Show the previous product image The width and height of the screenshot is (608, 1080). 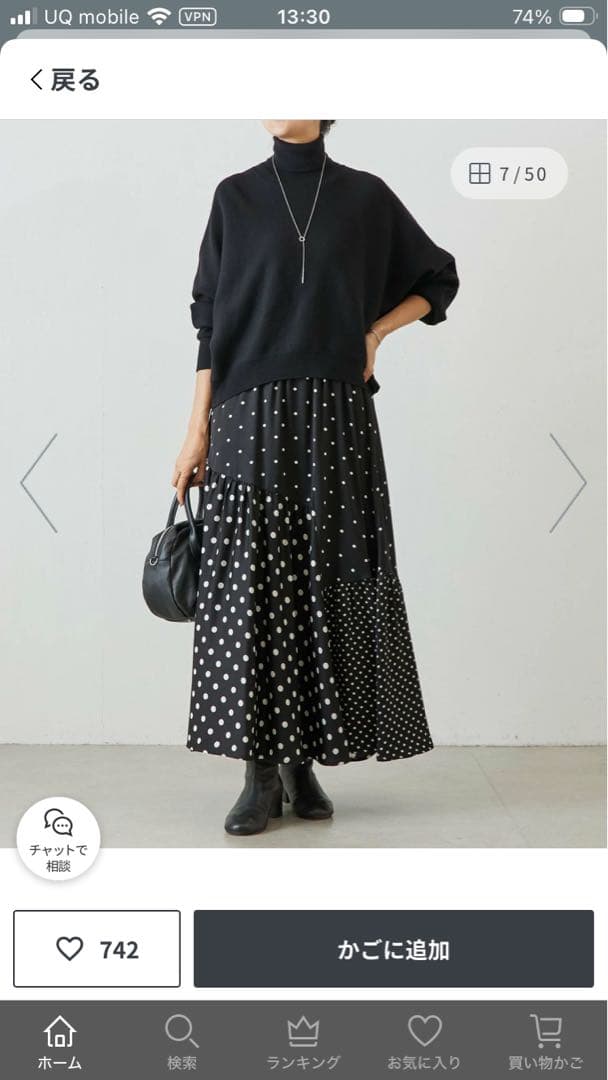click(39, 483)
